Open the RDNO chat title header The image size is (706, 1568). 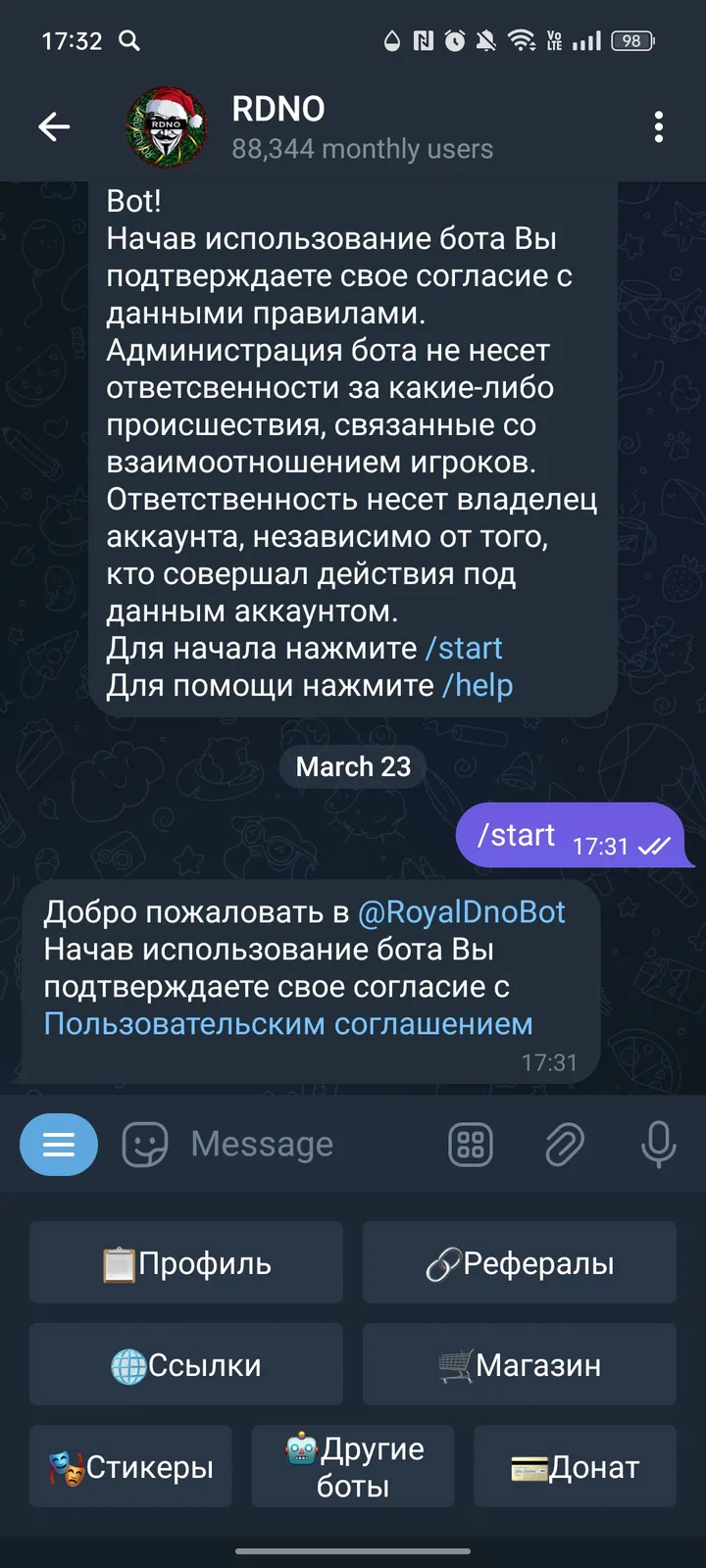[278, 109]
